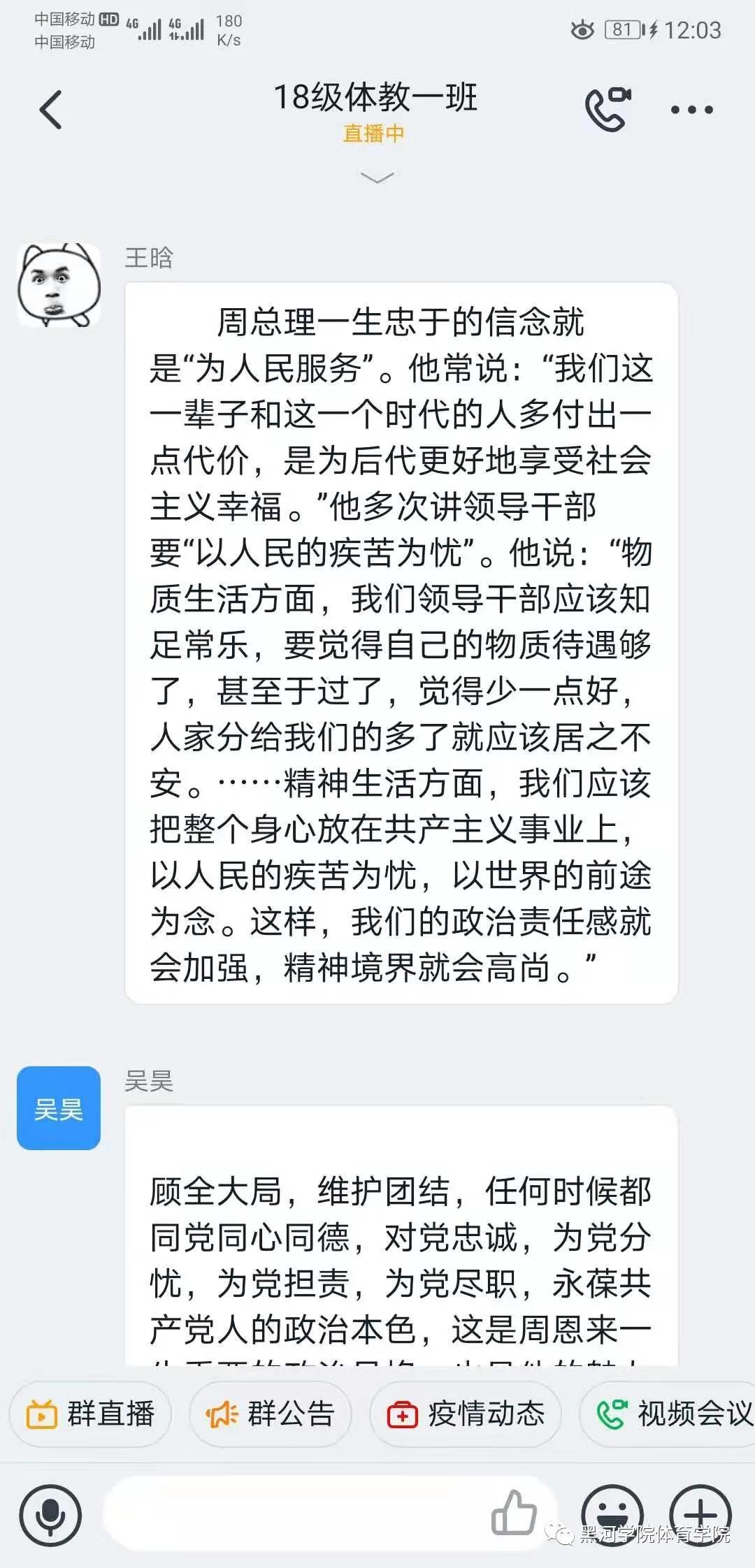Send a thumbs-up like
Image resolution: width=755 pixels, height=1568 pixels.
[515, 1512]
